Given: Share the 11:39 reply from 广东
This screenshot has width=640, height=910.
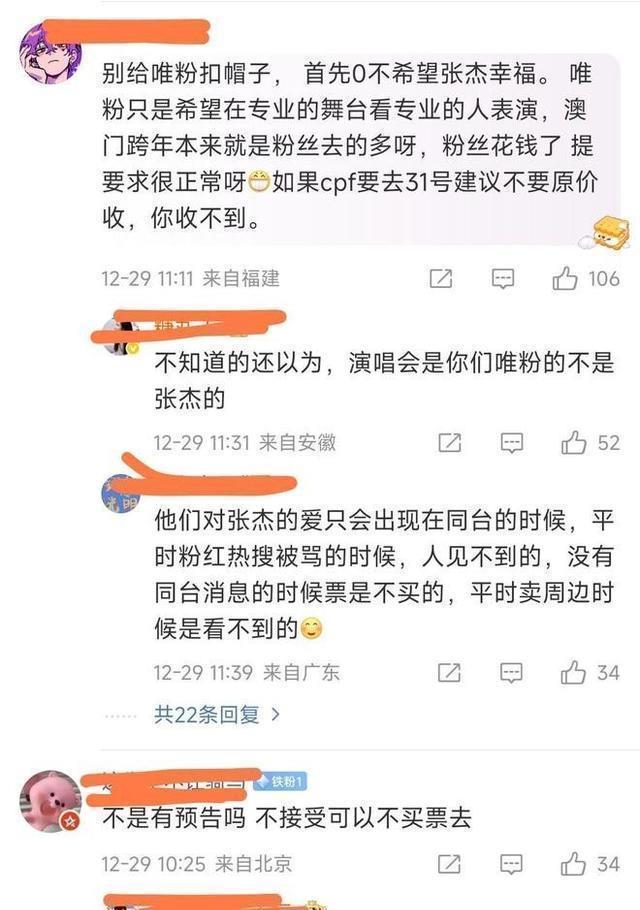Looking at the screenshot, I should tap(449, 673).
